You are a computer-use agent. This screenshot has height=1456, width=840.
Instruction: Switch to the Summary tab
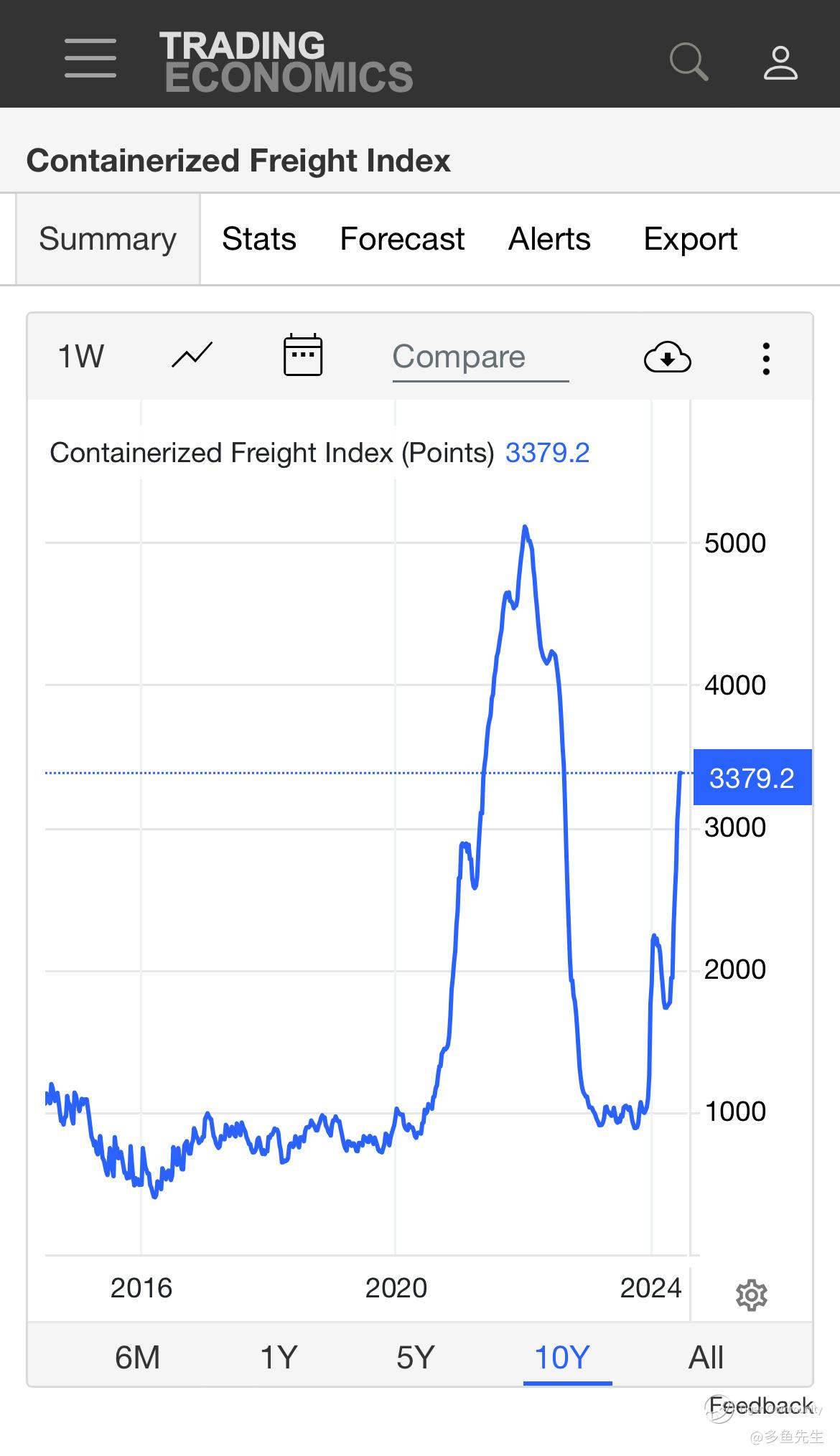tap(108, 239)
